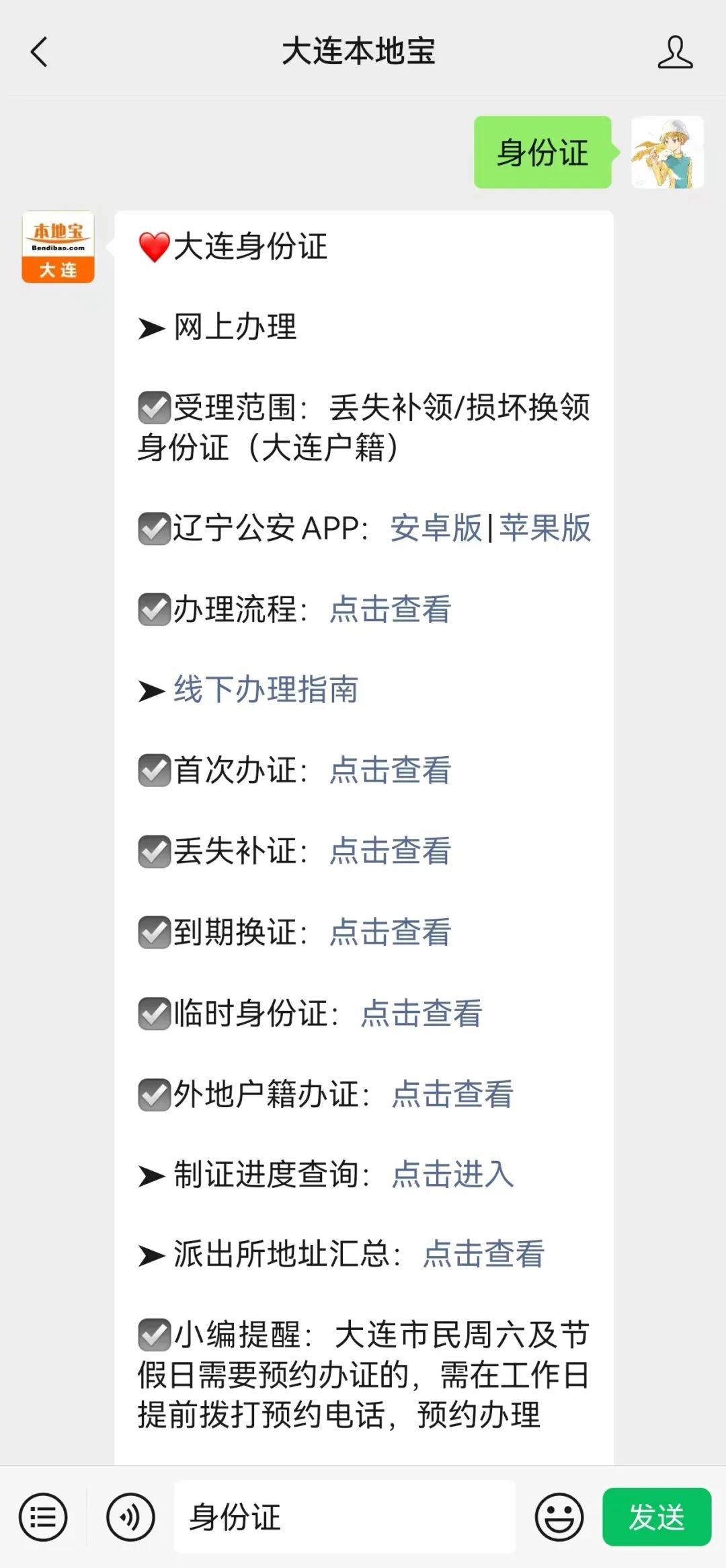The height and width of the screenshot is (1568, 726).
Task: Open the emoji picker
Action: click(x=559, y=1517)
